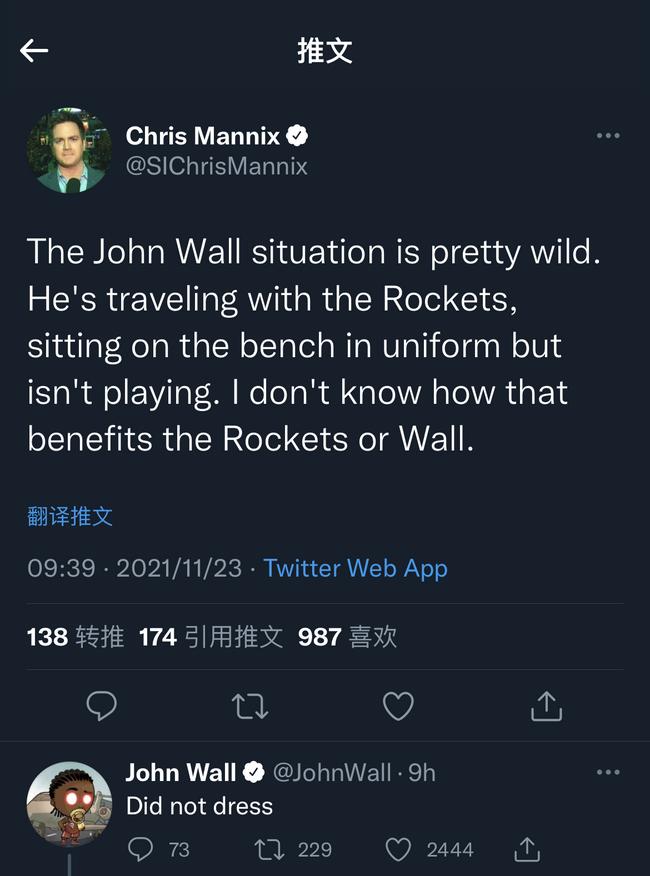Open the Twitter Web App link
Image resolution: width=650 pixels, height=876 pixels.
pos(355,568)
